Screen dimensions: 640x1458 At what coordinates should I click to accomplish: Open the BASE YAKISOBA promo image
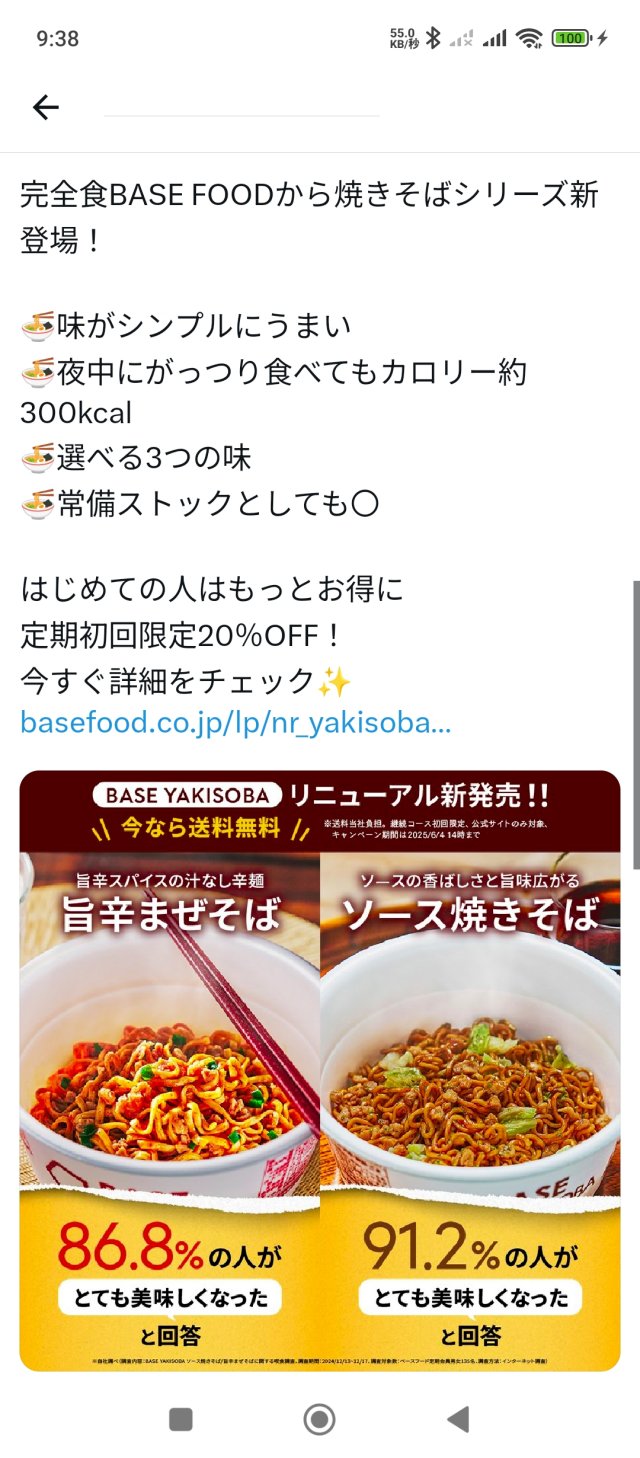point(320,1070)
